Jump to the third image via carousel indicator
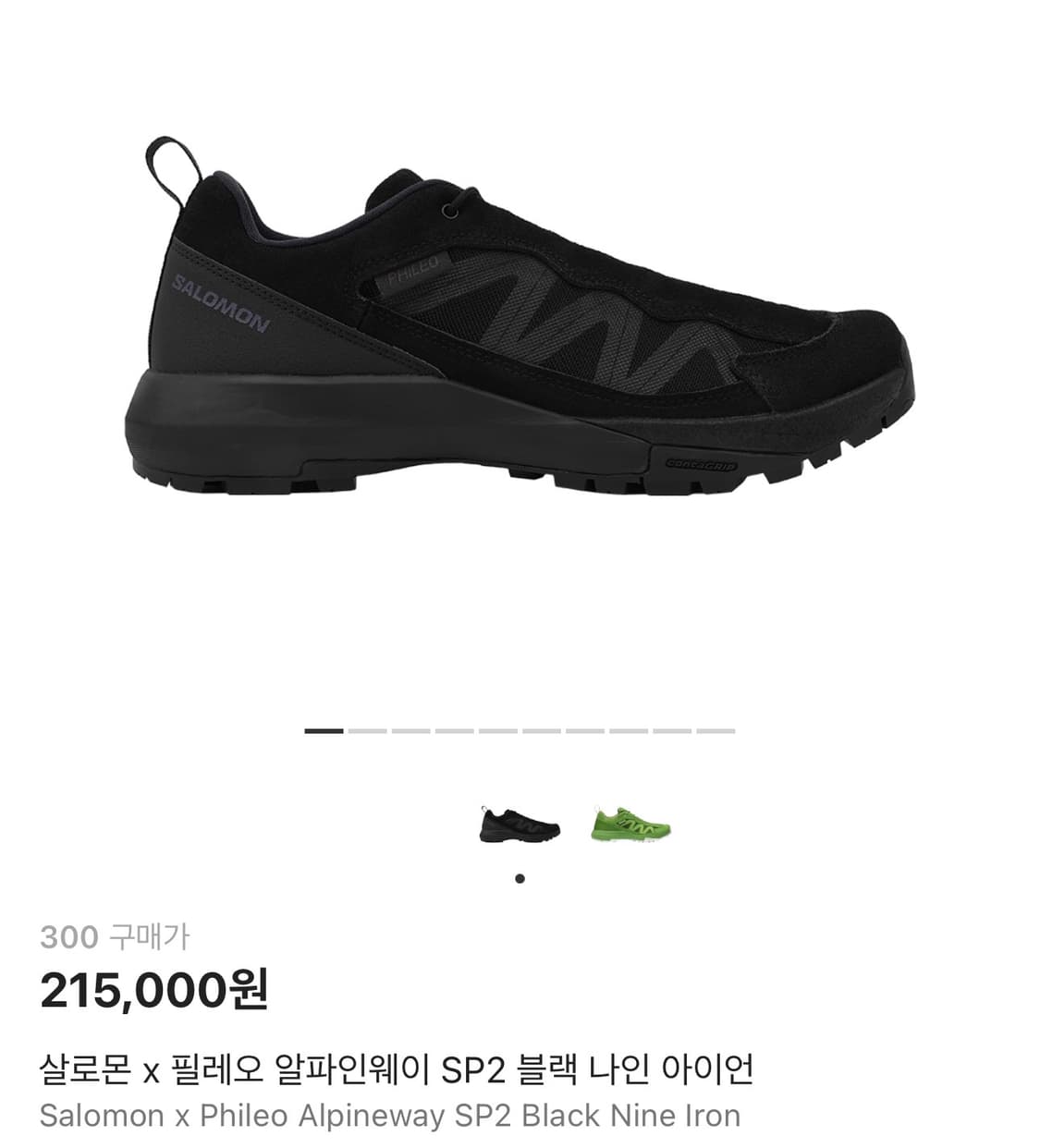 coord(410,730)
